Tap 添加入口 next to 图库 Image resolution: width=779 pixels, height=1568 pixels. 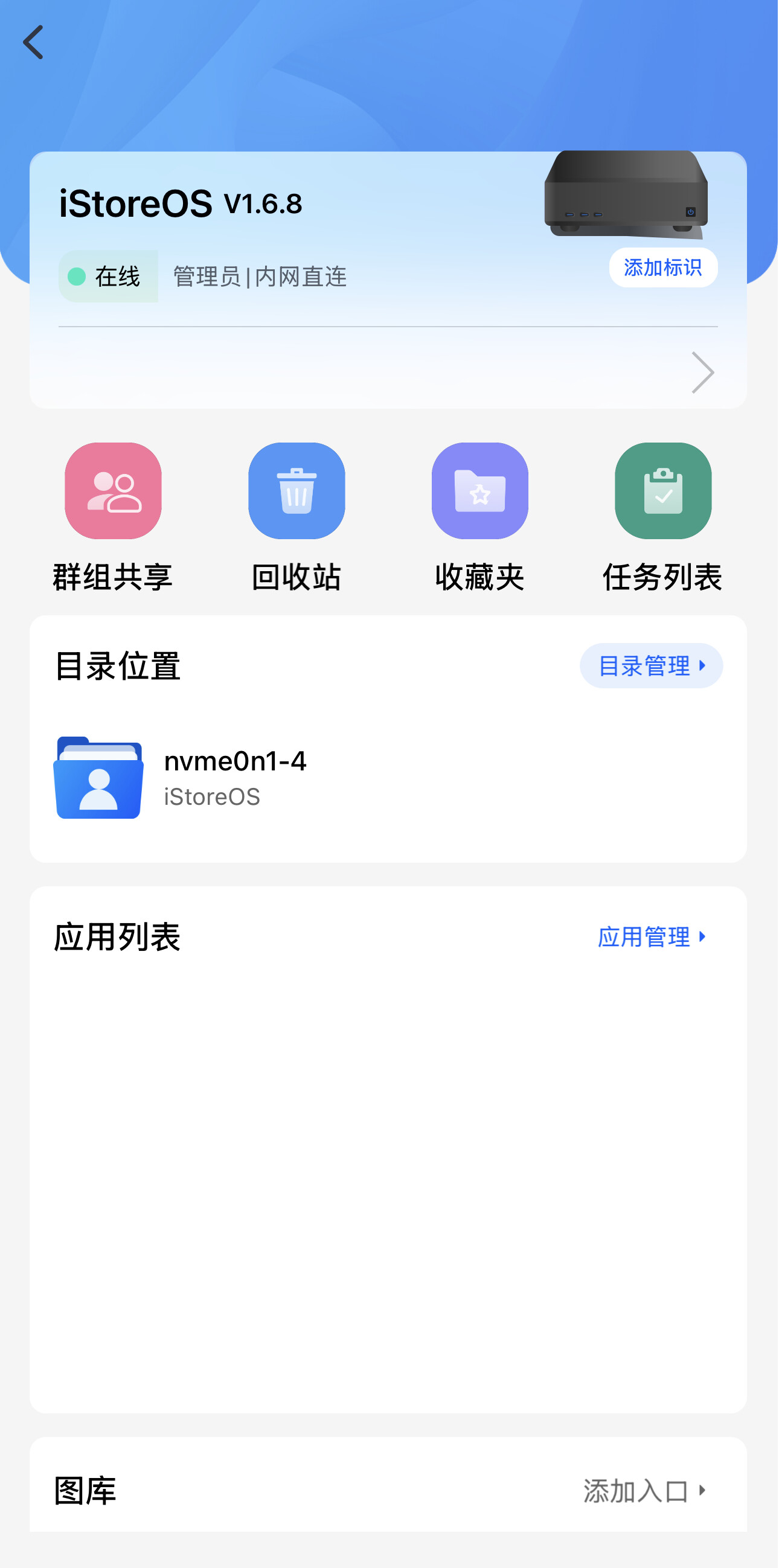point(644,1491)
